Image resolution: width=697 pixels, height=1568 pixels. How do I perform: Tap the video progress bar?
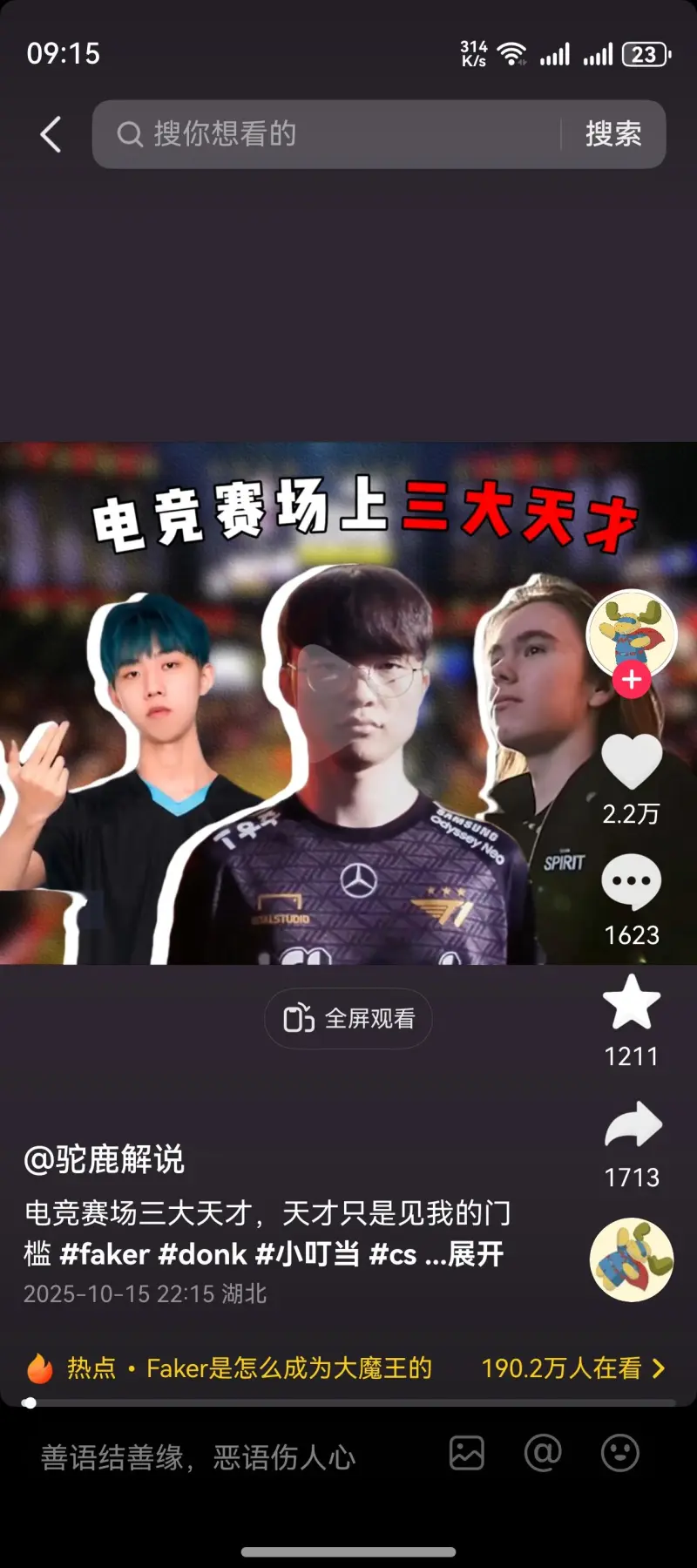[348, 1403]
